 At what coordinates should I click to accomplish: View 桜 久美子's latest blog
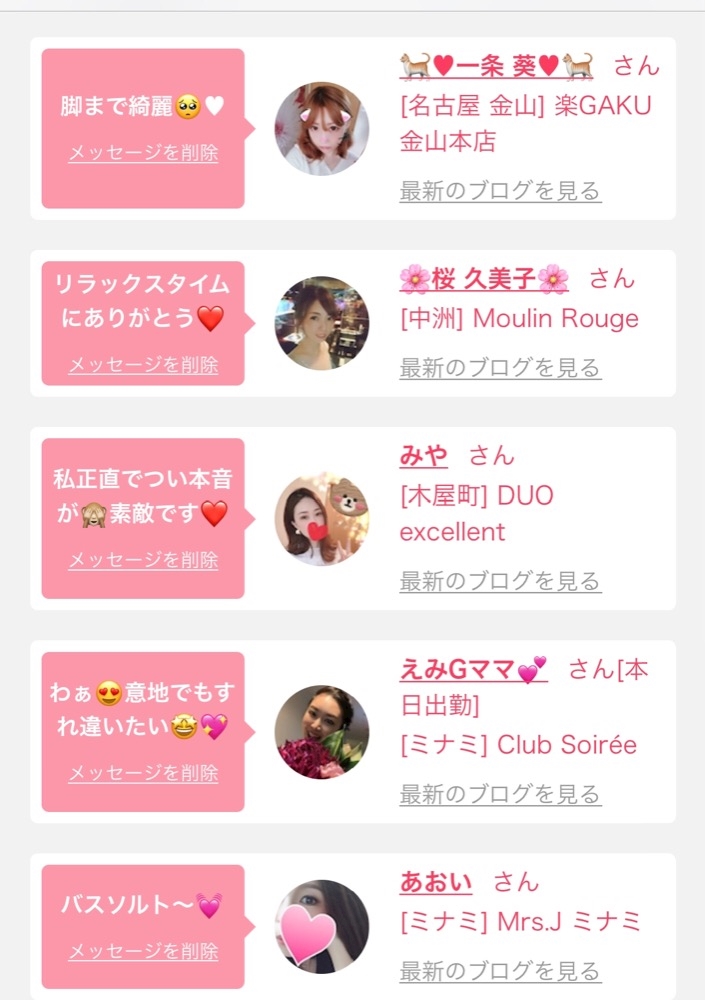(500, 367)
